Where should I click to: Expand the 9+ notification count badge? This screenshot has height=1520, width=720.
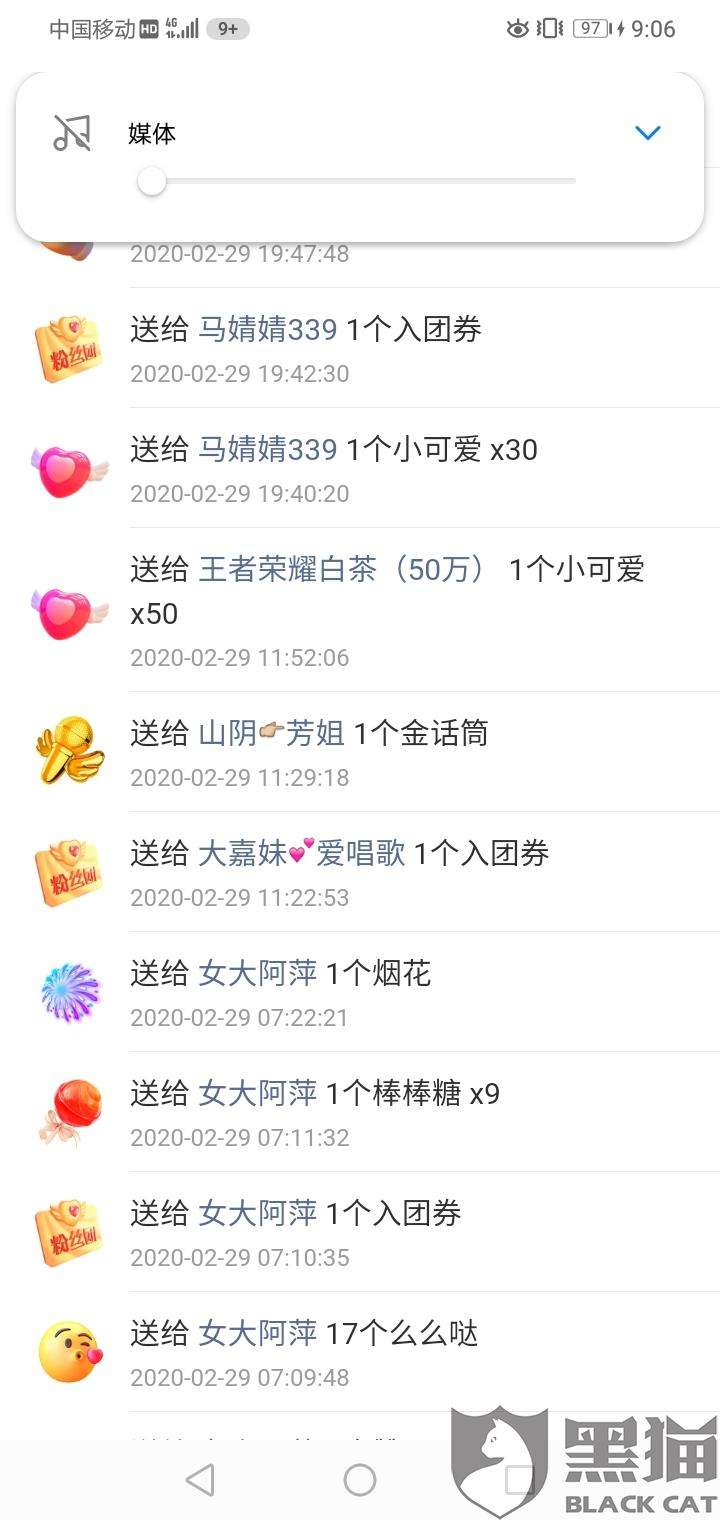point(228,29)
